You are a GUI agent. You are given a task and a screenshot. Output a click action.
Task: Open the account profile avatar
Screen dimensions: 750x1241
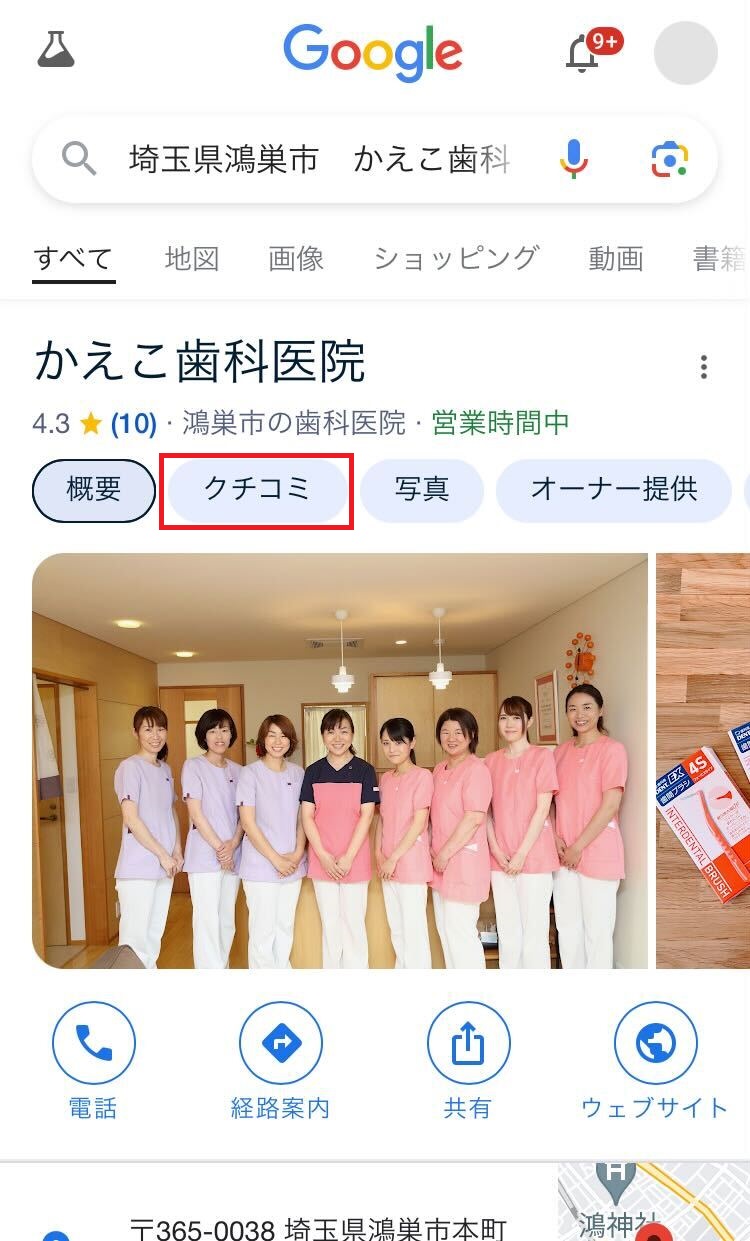[x=685, y=53]
